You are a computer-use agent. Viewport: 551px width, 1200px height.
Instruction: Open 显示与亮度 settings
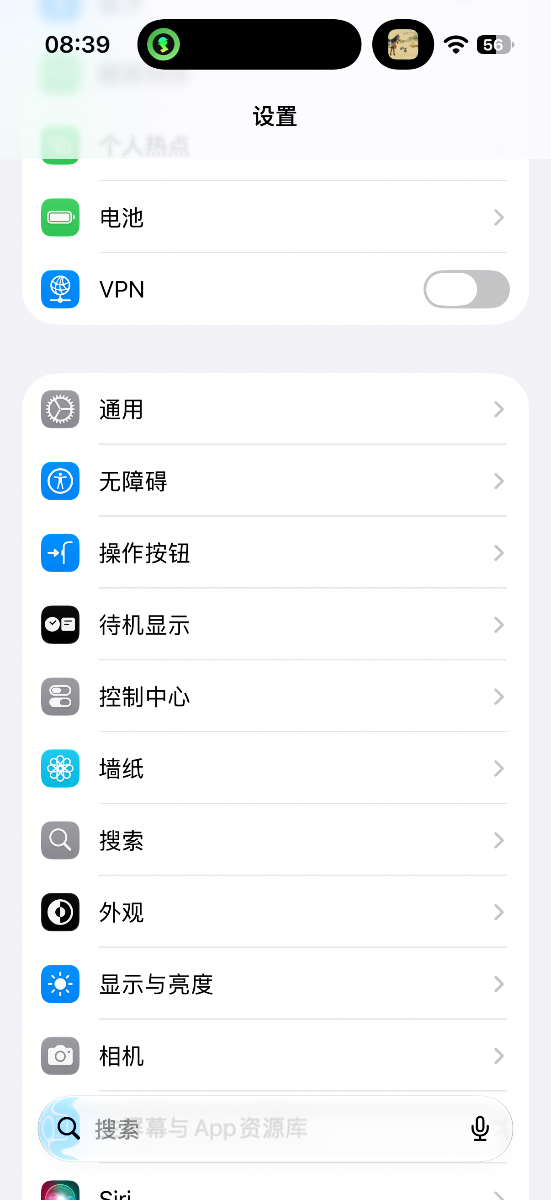pos(275,985)
